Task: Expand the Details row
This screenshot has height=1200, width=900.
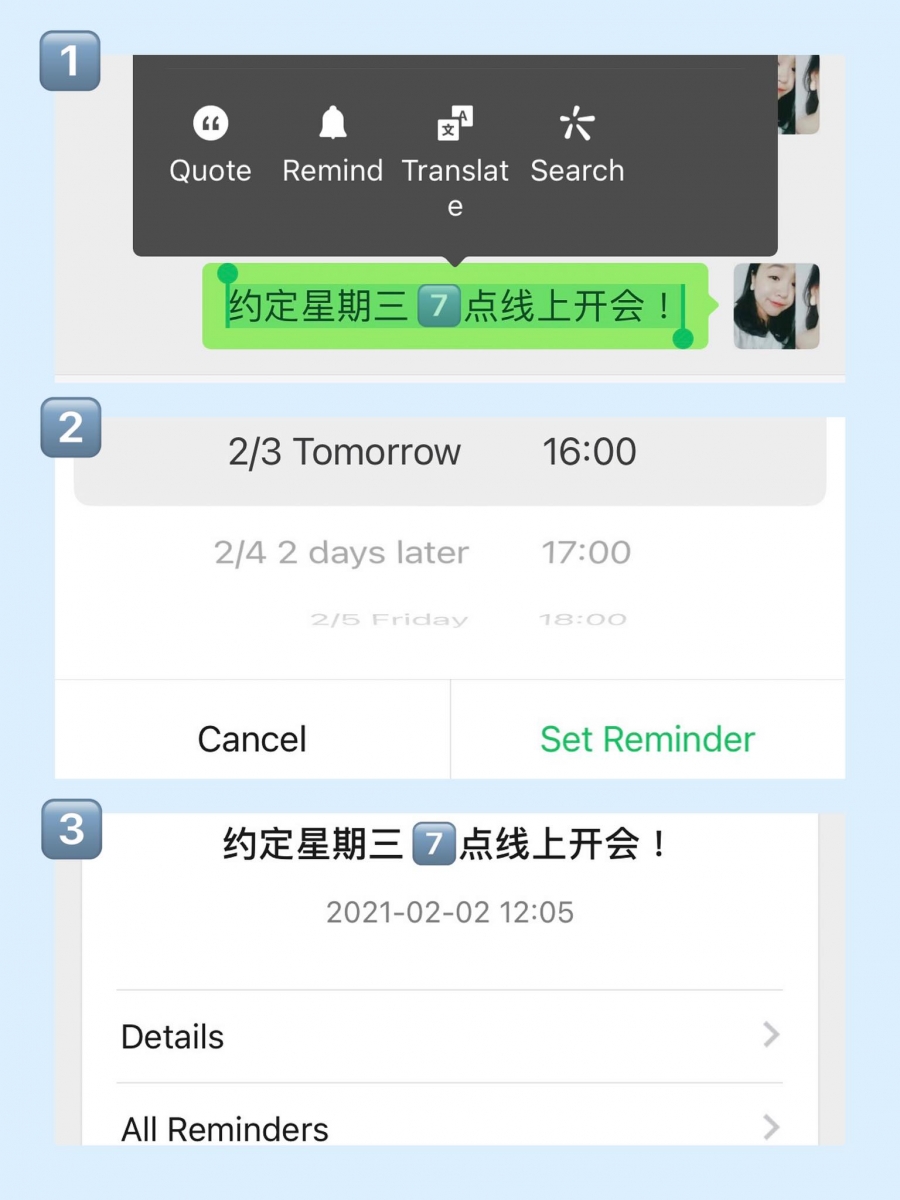Action: pos(172,1037)
